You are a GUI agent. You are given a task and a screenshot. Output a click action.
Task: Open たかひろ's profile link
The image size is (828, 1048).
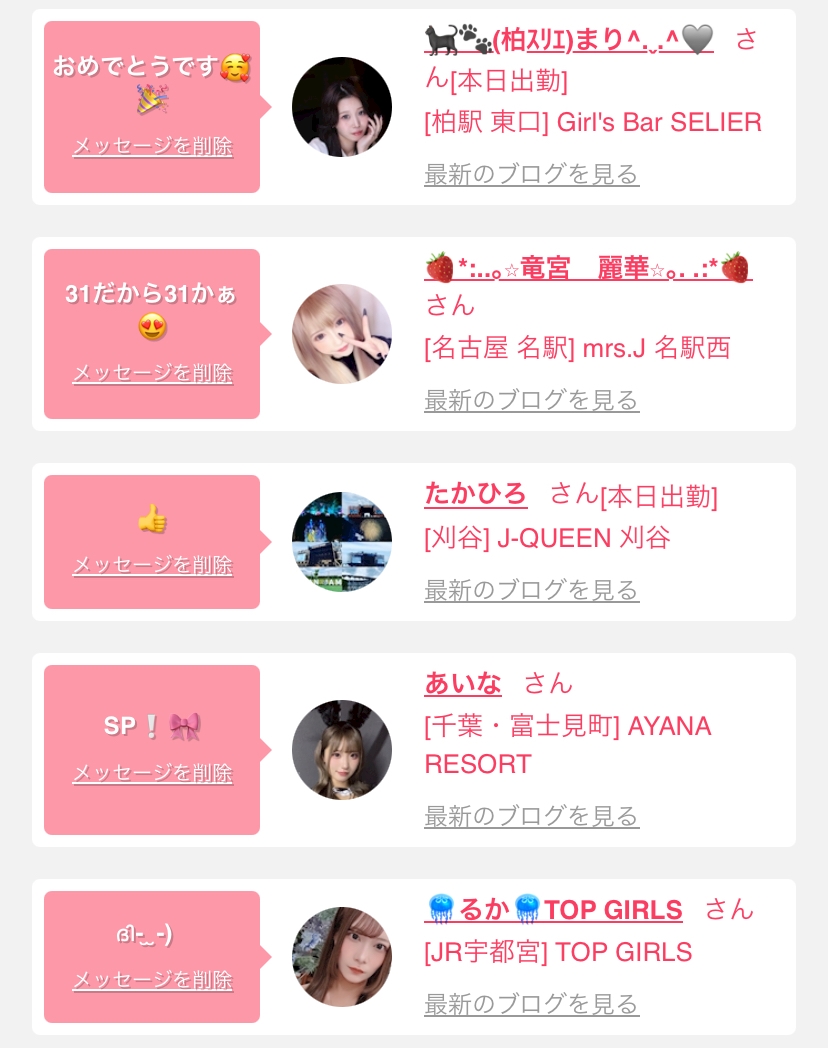coord(475,494)
